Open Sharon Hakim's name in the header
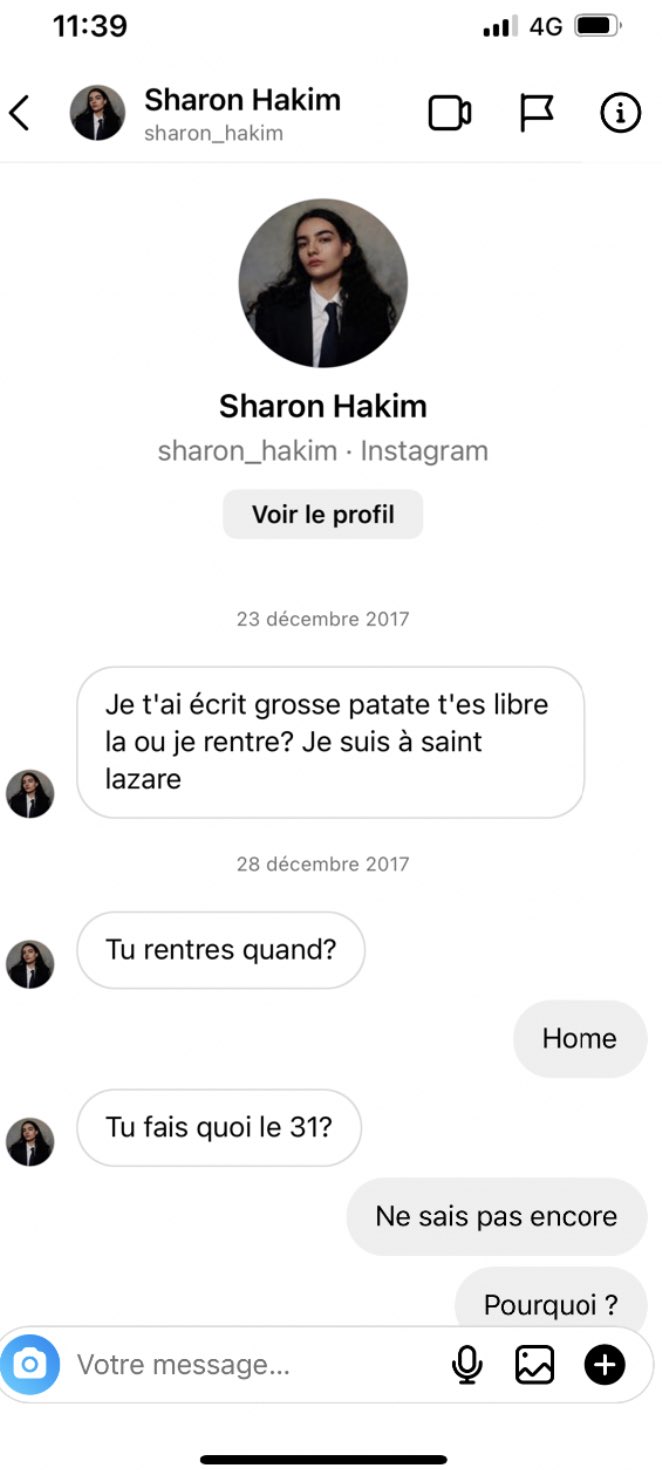This screenshot has width=662, height=1470. coord(242,100)
